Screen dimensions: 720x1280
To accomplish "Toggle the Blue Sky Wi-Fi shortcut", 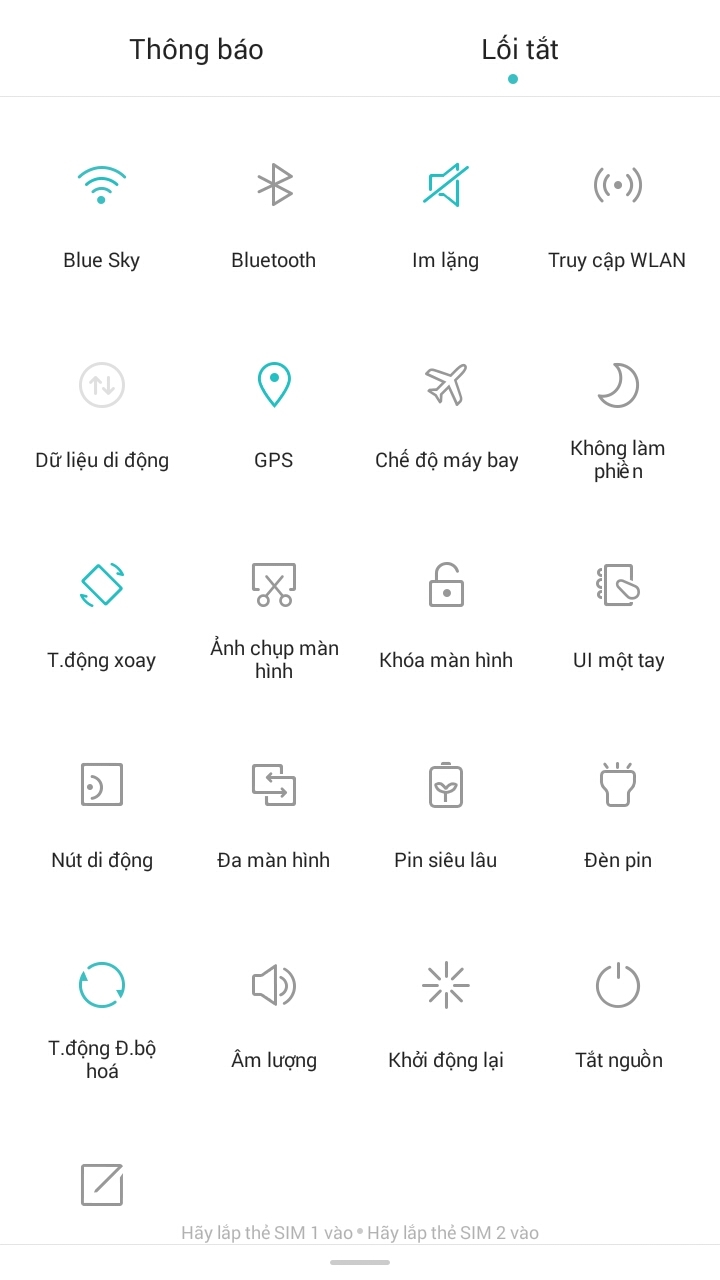I will pyautogui.click(x=102, y=186).
